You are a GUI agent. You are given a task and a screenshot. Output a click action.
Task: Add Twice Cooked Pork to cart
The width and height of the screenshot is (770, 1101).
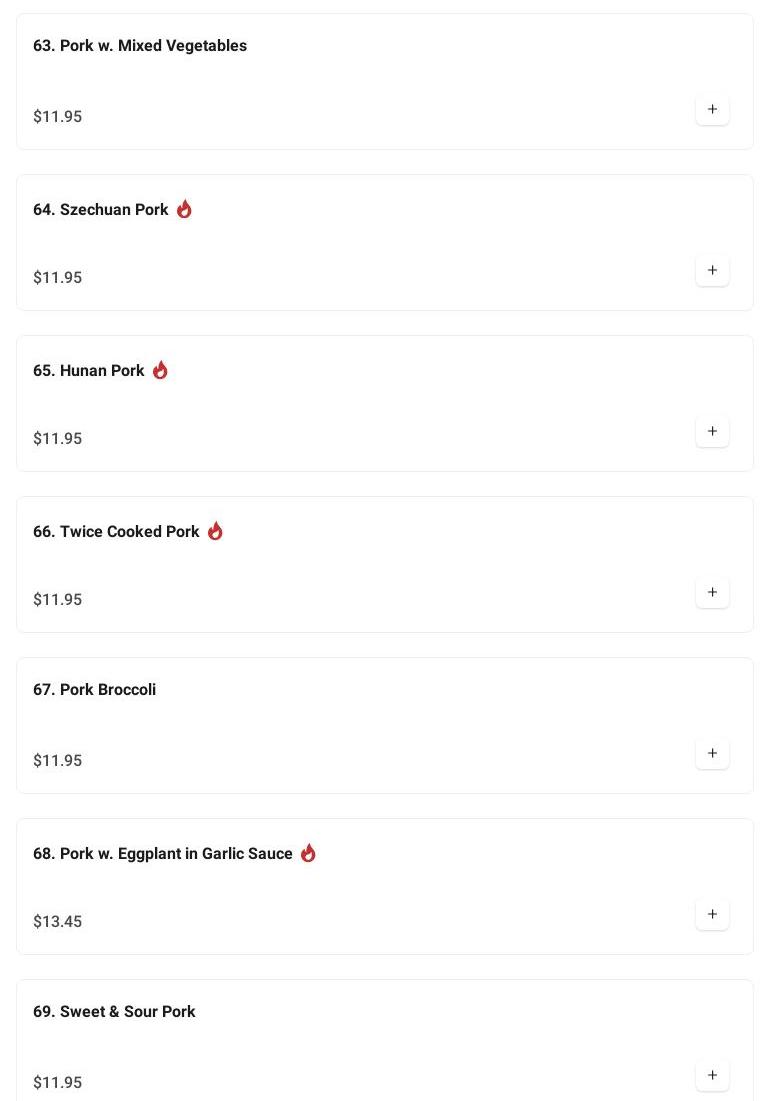coord(712,592)
